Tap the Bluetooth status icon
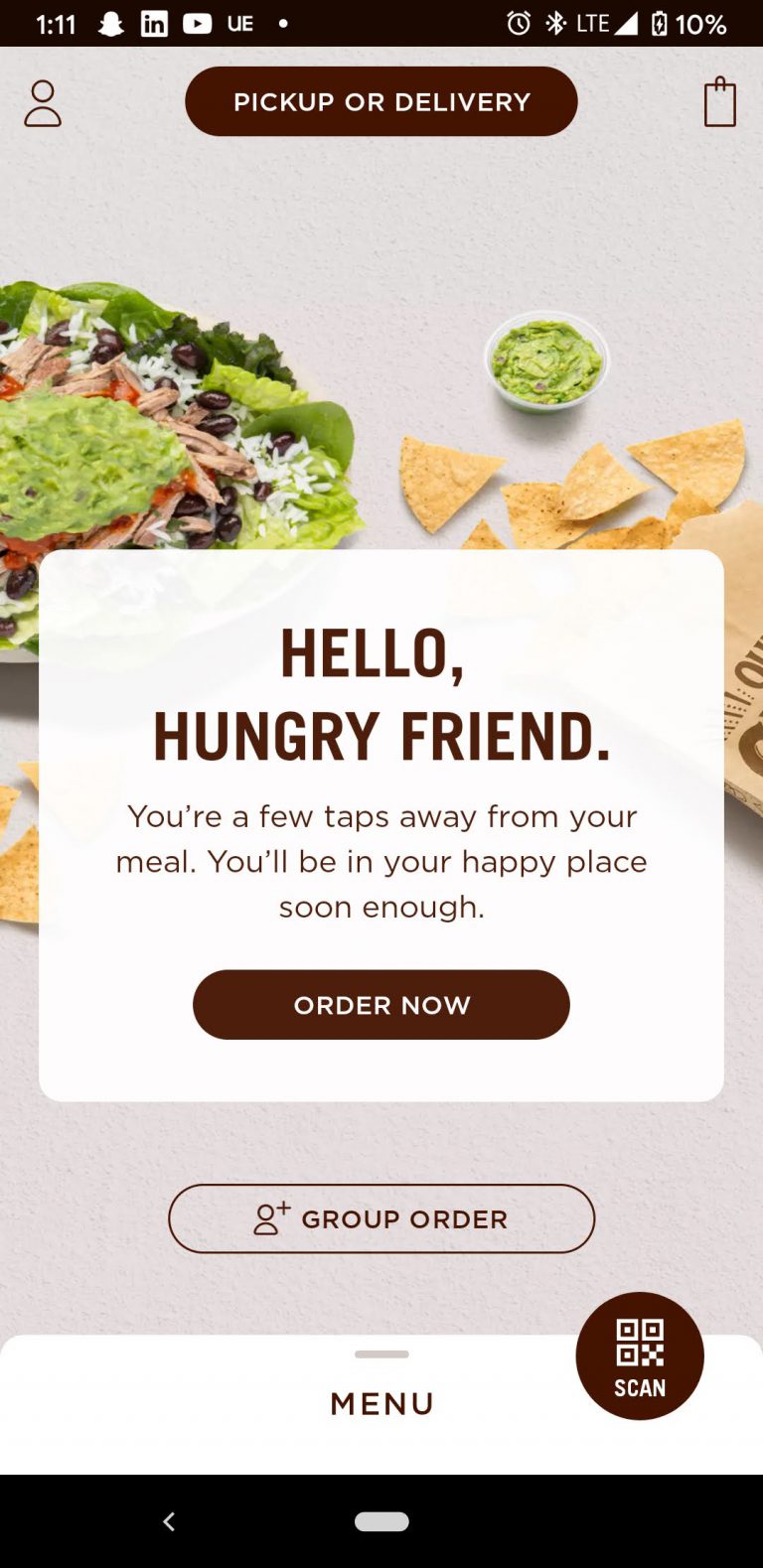 [556, 22]
